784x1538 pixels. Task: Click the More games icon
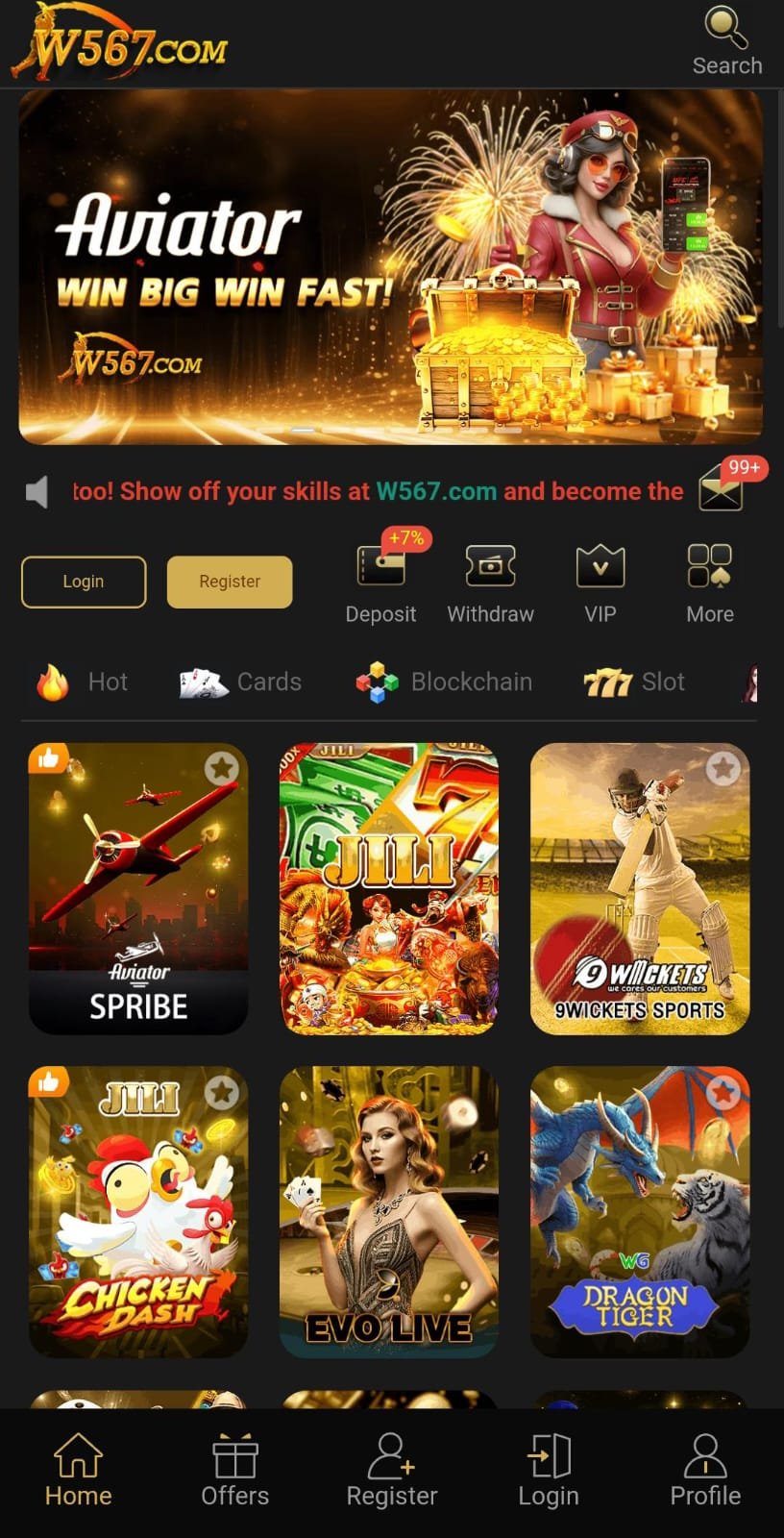tap(709, 567)
